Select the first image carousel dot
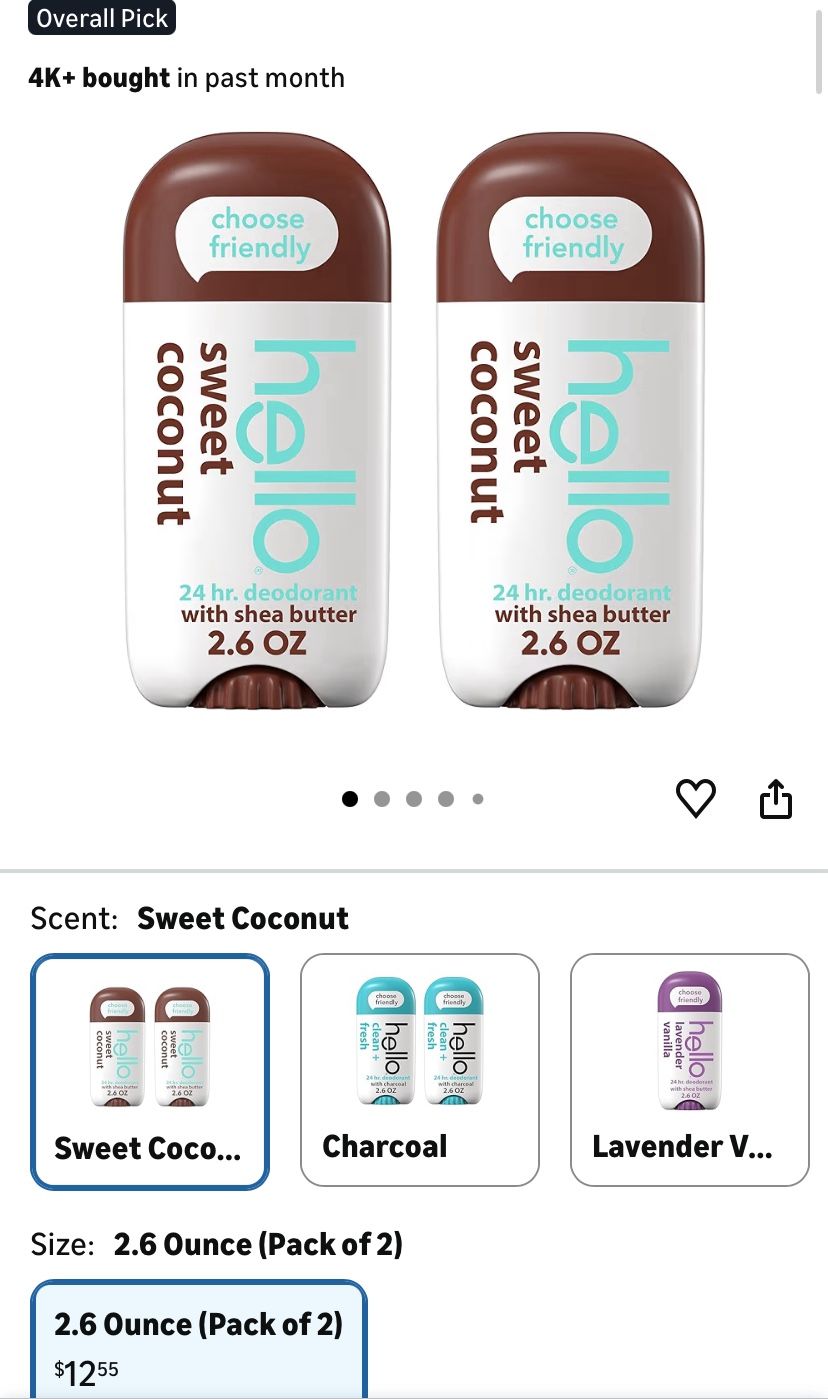Screen dimensions: 828x1399 (350, 798)
